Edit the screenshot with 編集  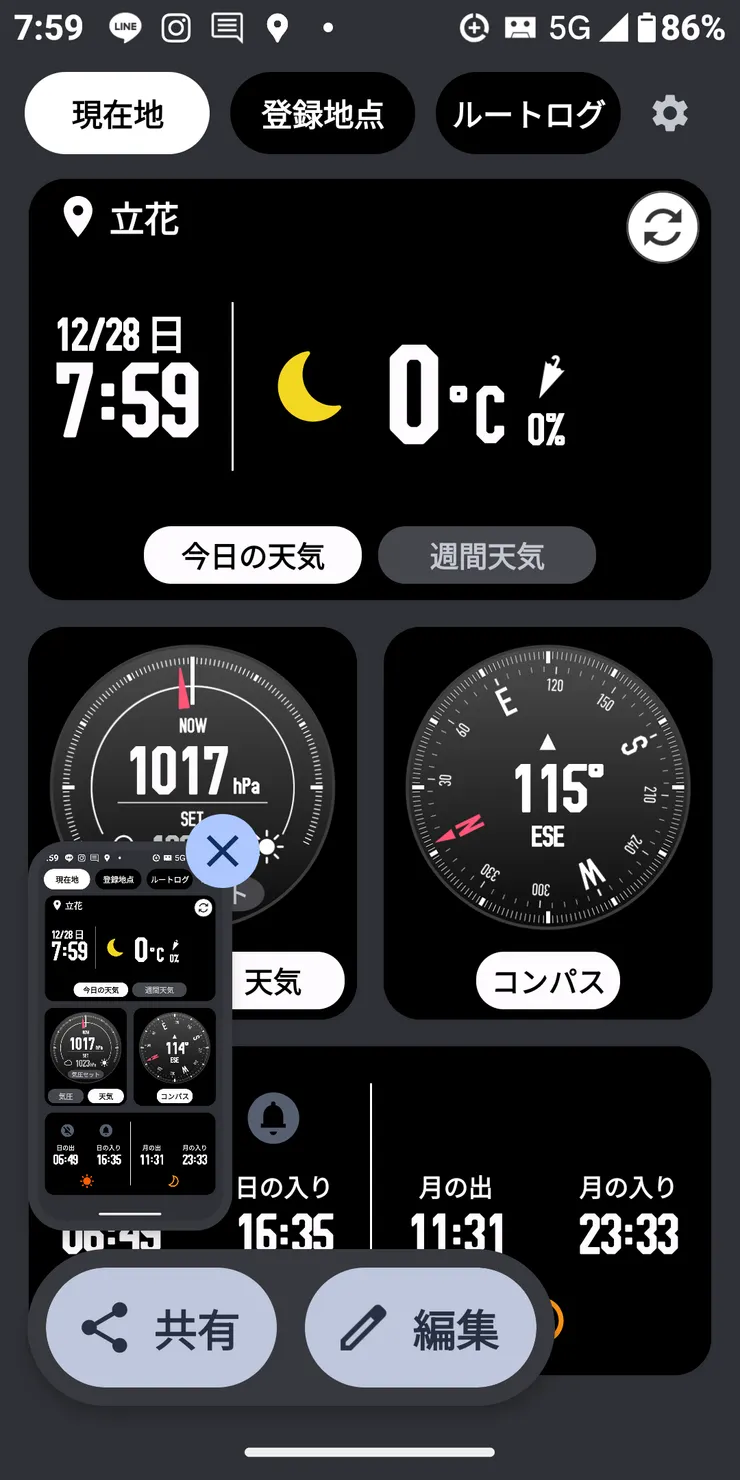click(420, 1329)
